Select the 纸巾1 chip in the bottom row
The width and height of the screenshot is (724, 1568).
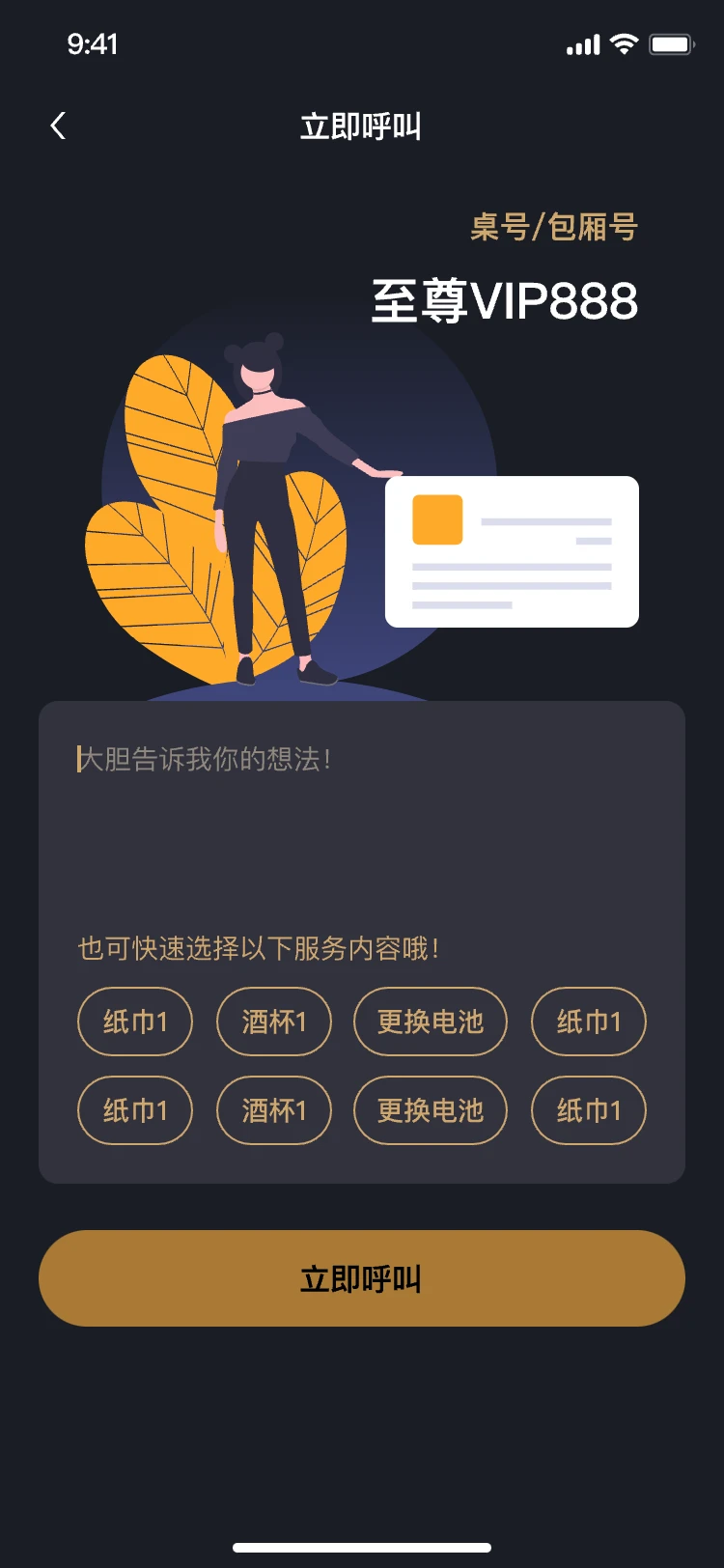pos(135,1111)
